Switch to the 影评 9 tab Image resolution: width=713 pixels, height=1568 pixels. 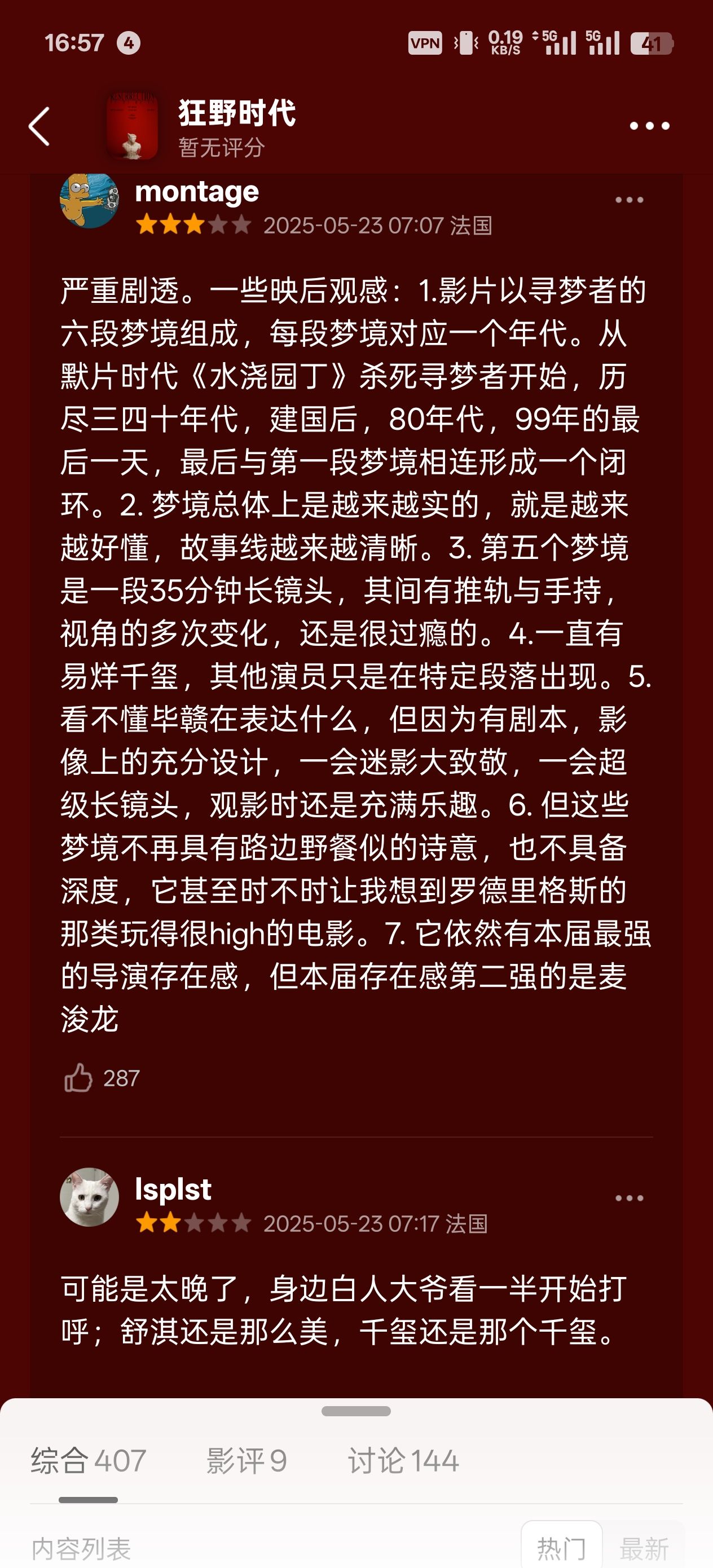(x=247, y=1461)
